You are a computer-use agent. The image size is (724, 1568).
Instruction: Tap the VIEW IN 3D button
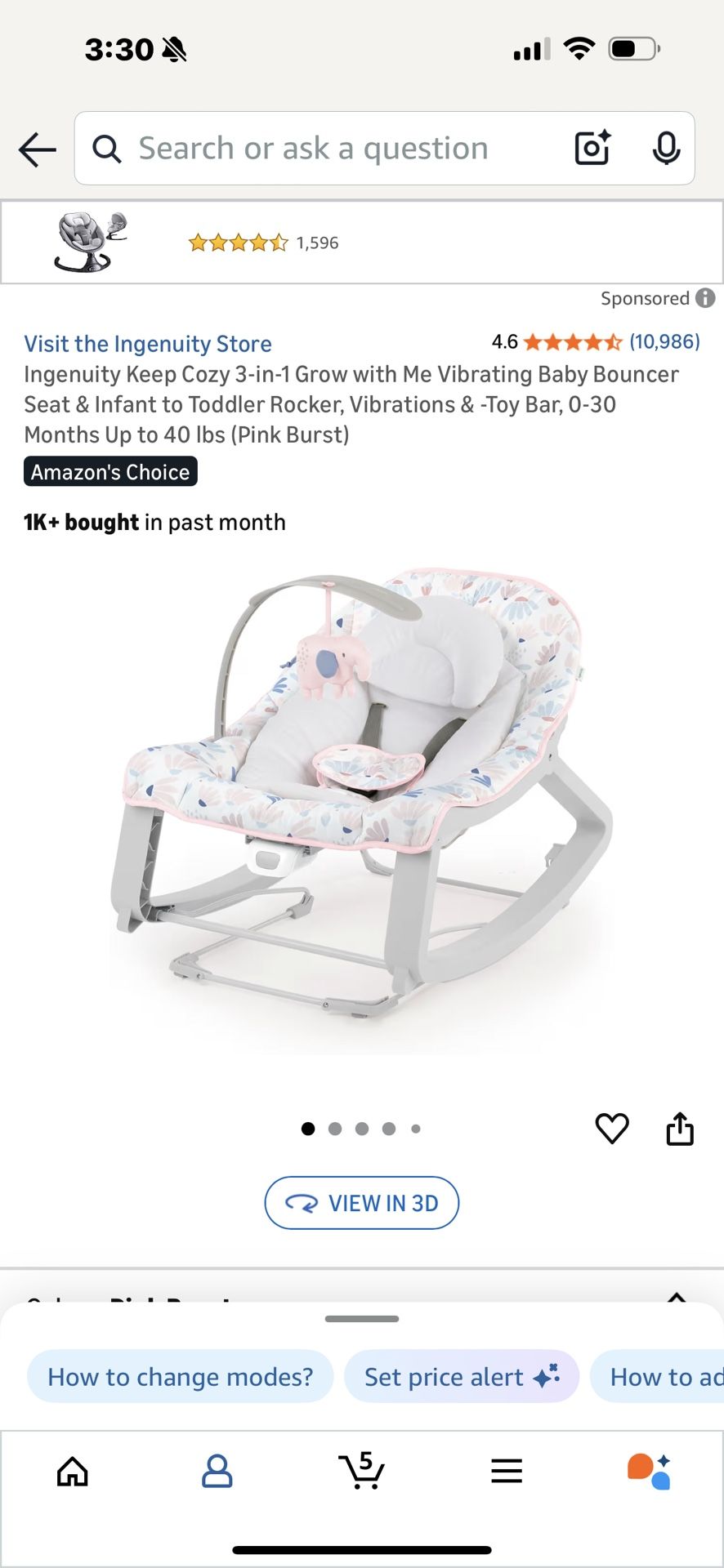[362, 1202]
